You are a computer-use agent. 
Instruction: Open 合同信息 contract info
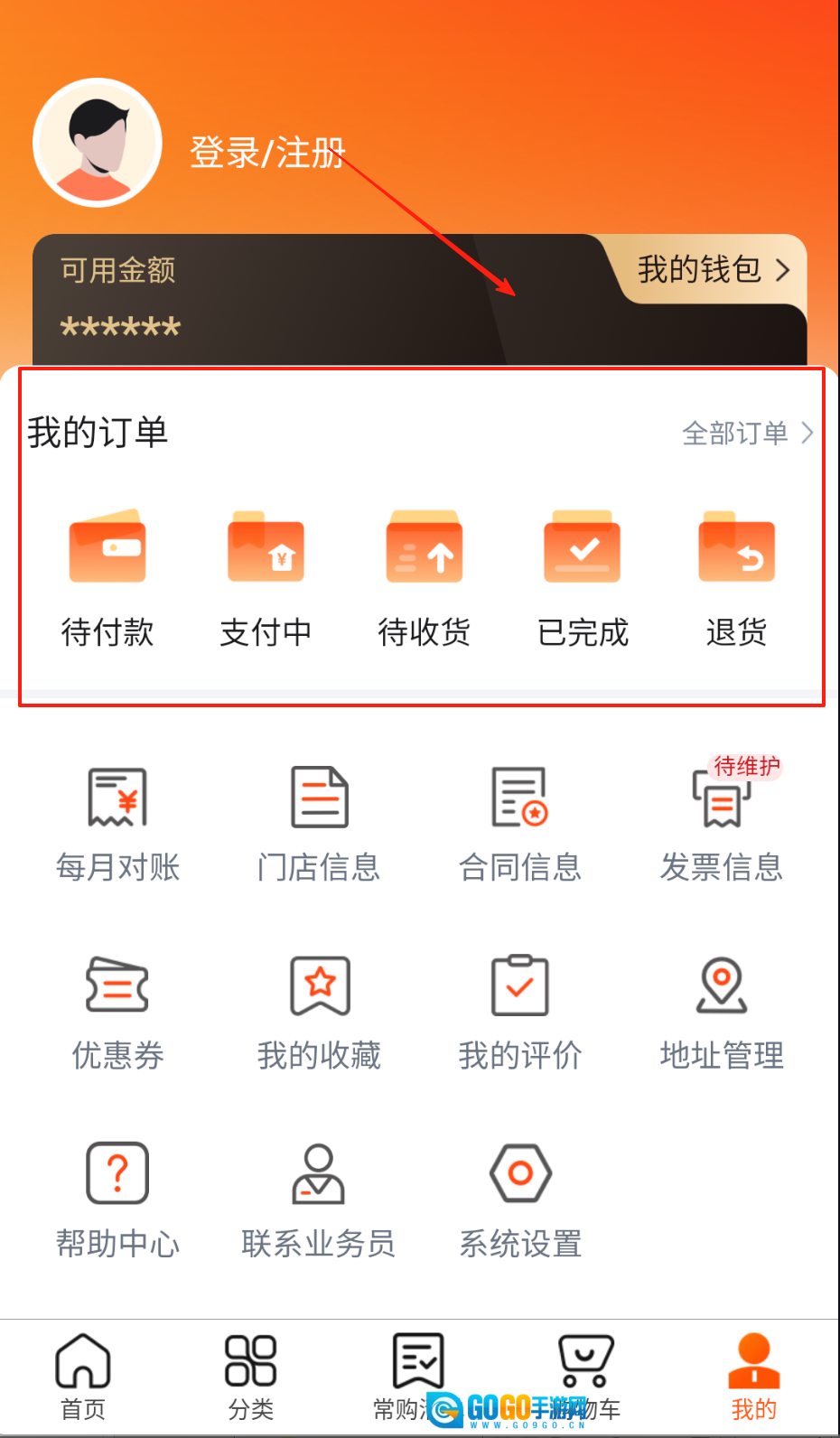coord(520,824)
